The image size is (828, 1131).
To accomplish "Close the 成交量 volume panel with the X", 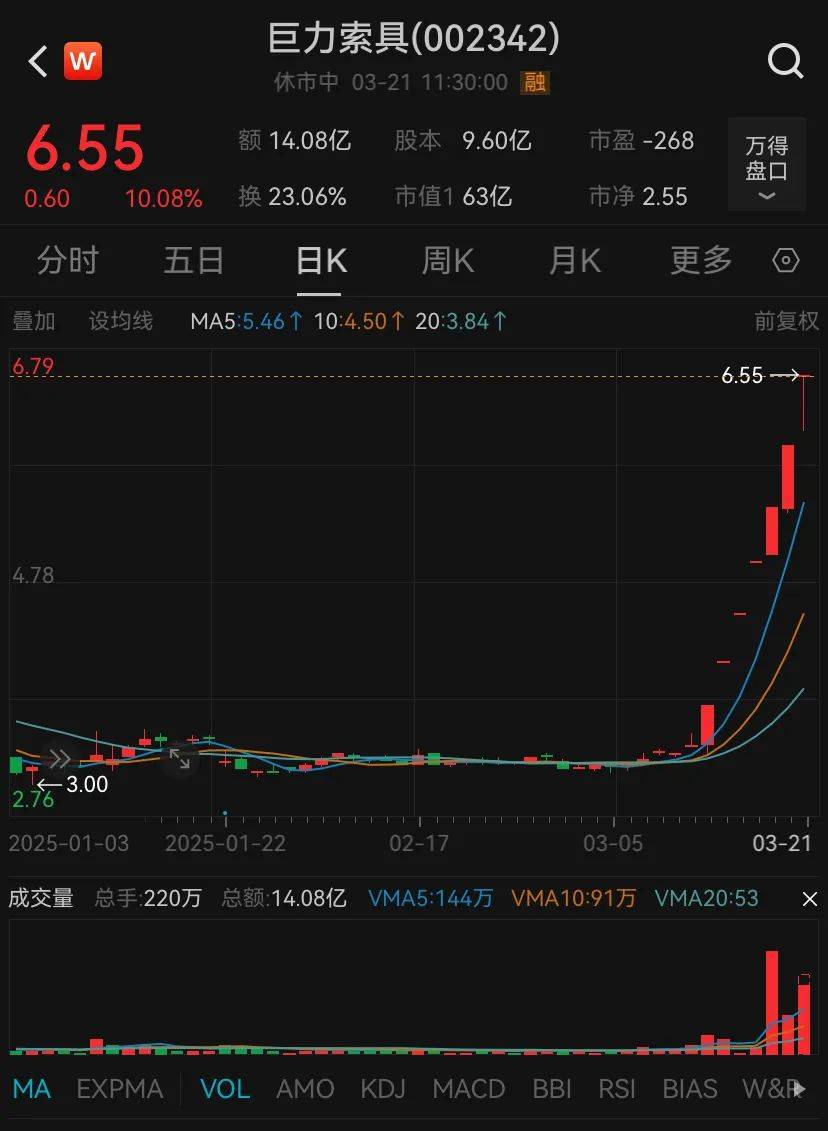I will point(810,899).
